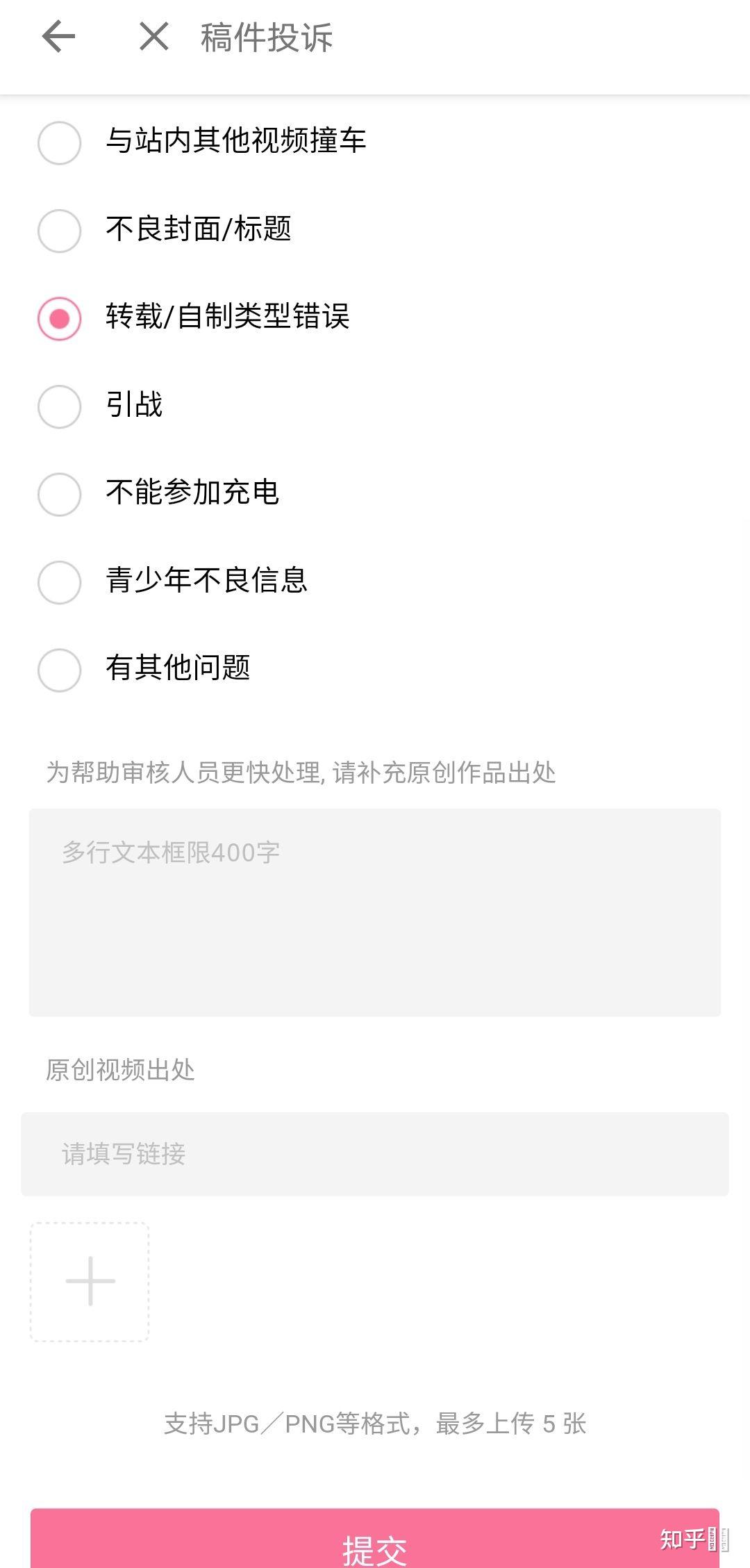The width and height of the screenshot is (750, 1568).
Task: Select 与站内其他视频撞车 option
Action: (60, 143)
